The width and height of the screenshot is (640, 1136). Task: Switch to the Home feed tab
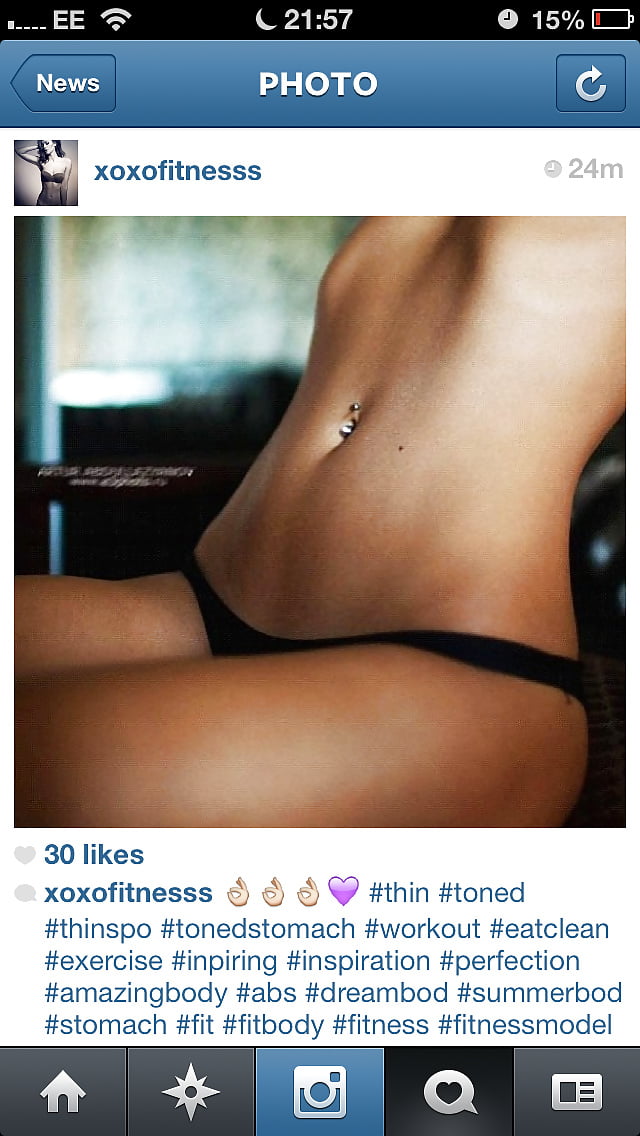click(63, 1092)
